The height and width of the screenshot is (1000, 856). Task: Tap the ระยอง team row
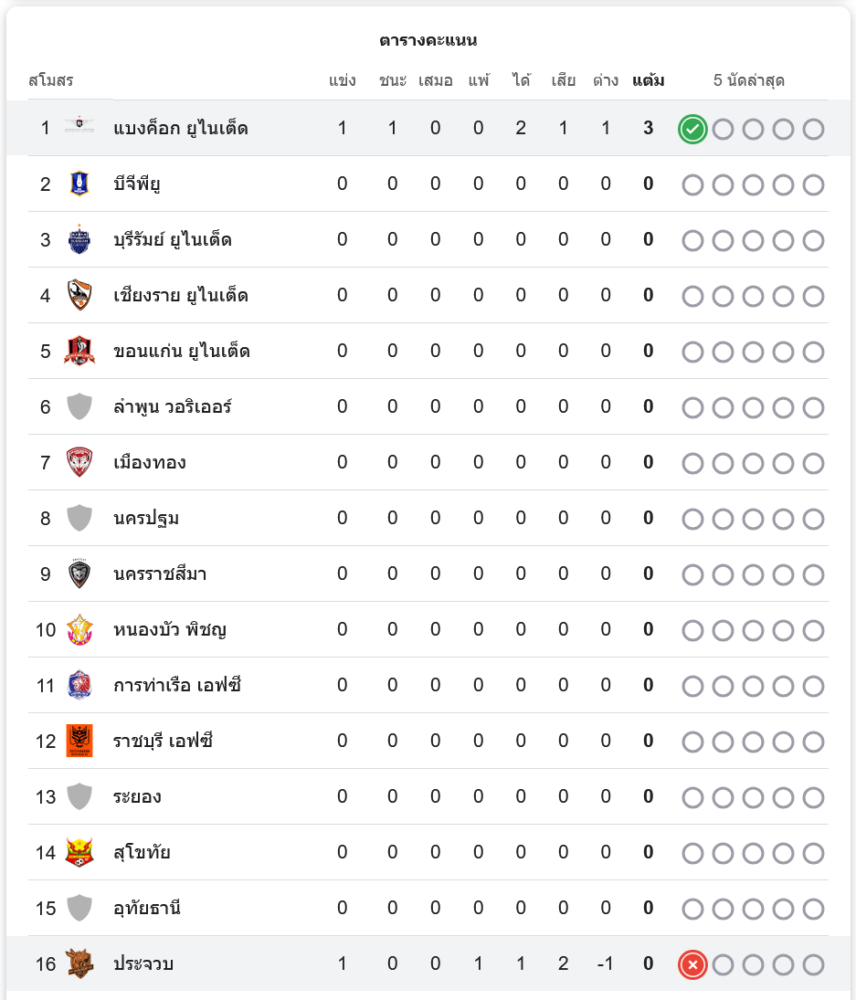click(137, 797)
